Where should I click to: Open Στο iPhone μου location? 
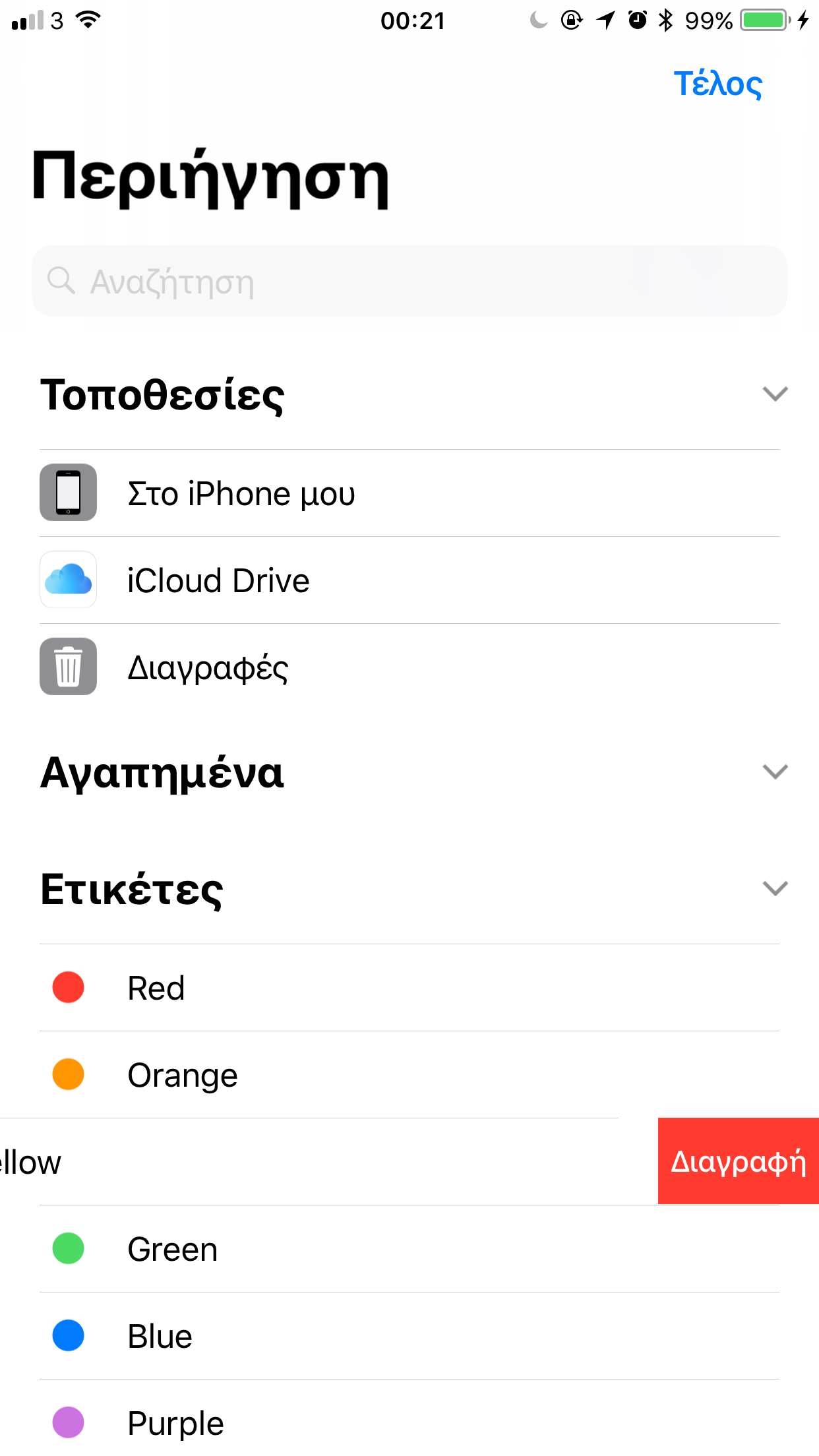click(241, 494)
